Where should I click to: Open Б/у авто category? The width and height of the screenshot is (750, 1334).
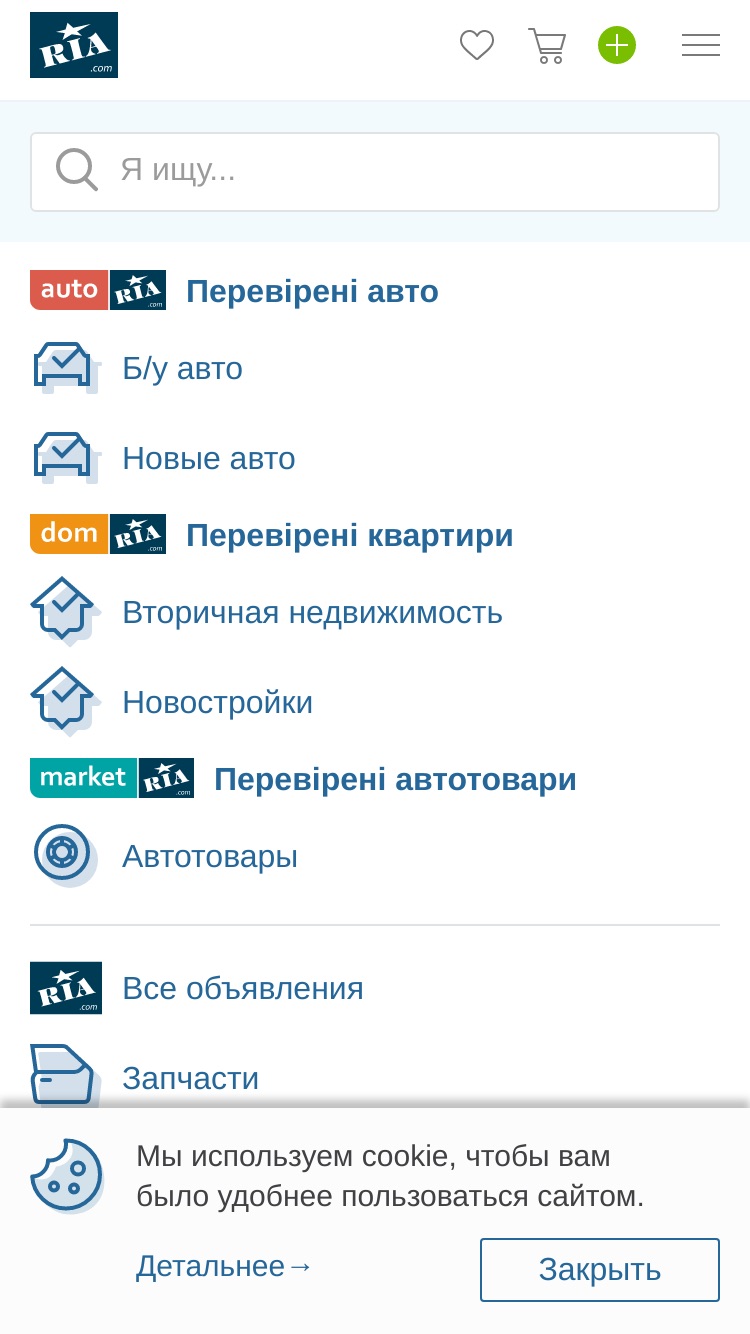(x=182, y=369)
